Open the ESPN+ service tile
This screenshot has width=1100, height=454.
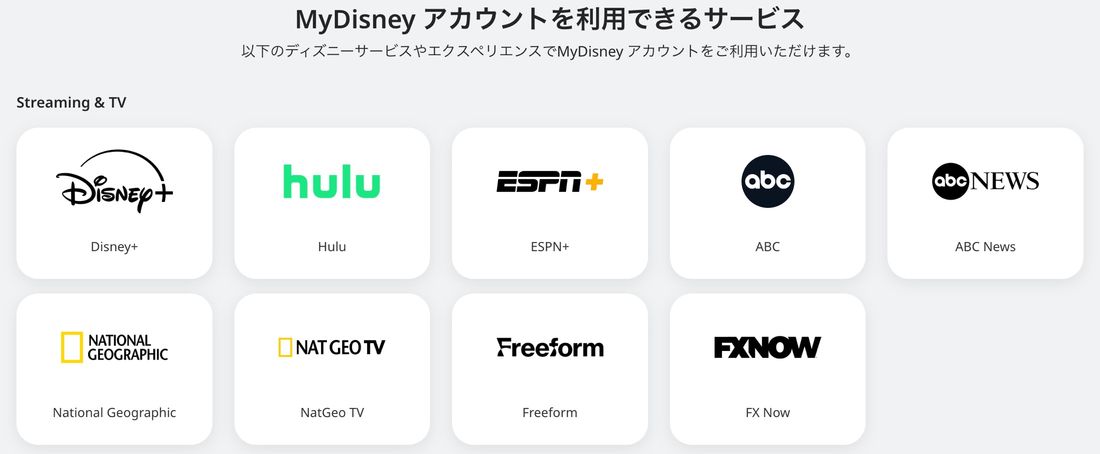pyautogui.click(x=550, y=203)
